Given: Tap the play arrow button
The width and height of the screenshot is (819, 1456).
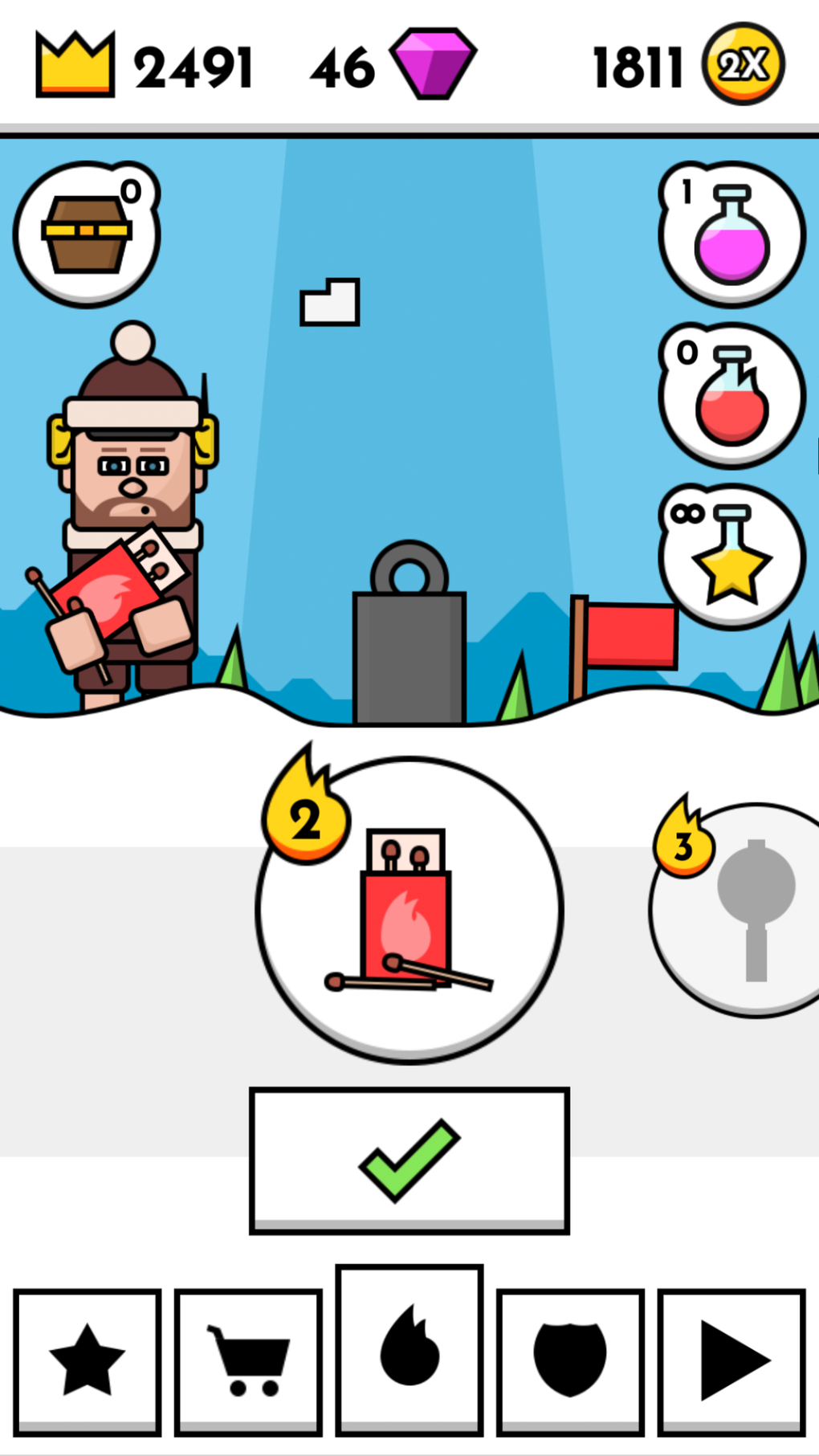Looking at the screenshot, I should click(x=731, y=1361).
